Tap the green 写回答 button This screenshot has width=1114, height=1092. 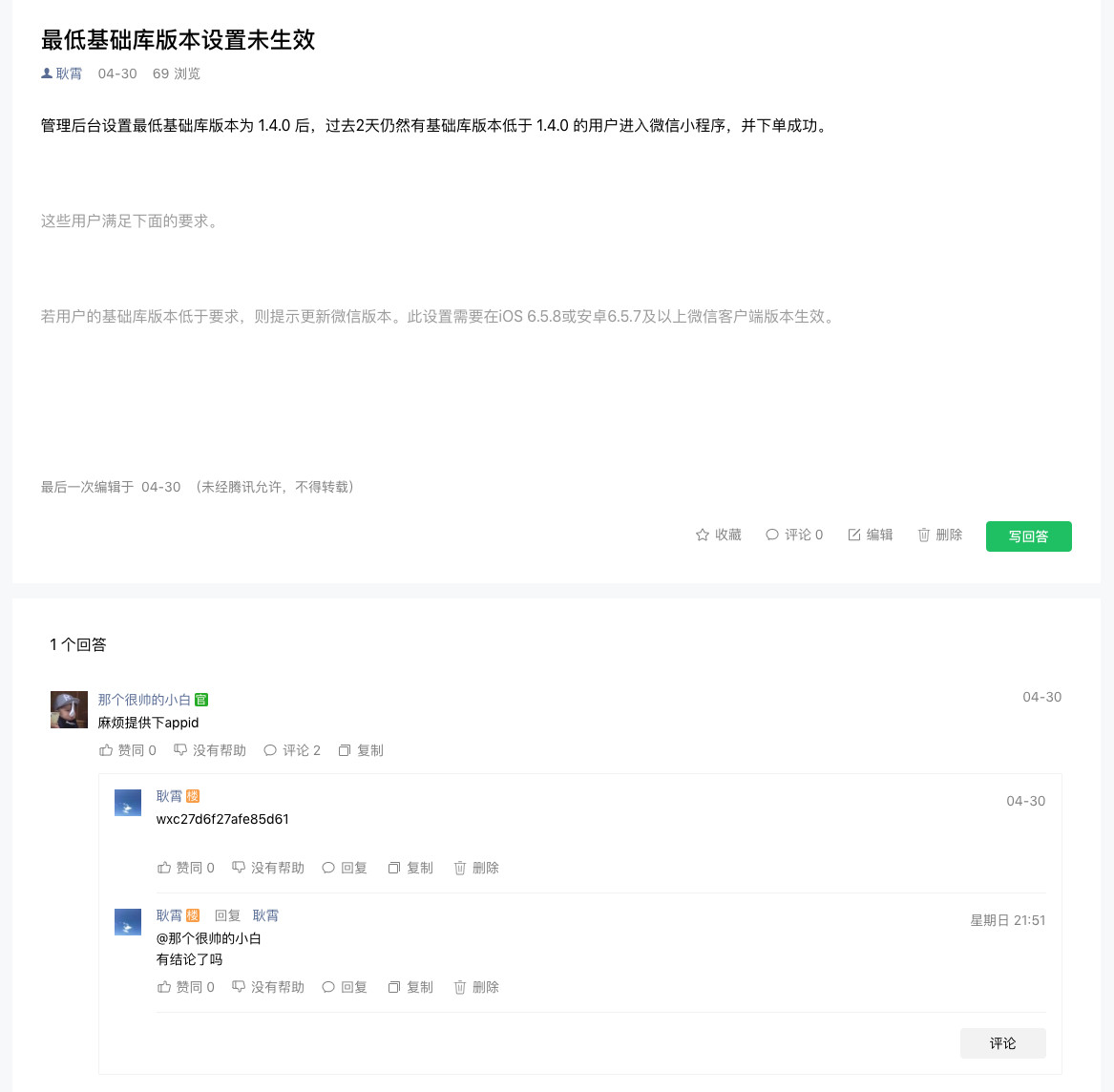tap(1028, 536)
